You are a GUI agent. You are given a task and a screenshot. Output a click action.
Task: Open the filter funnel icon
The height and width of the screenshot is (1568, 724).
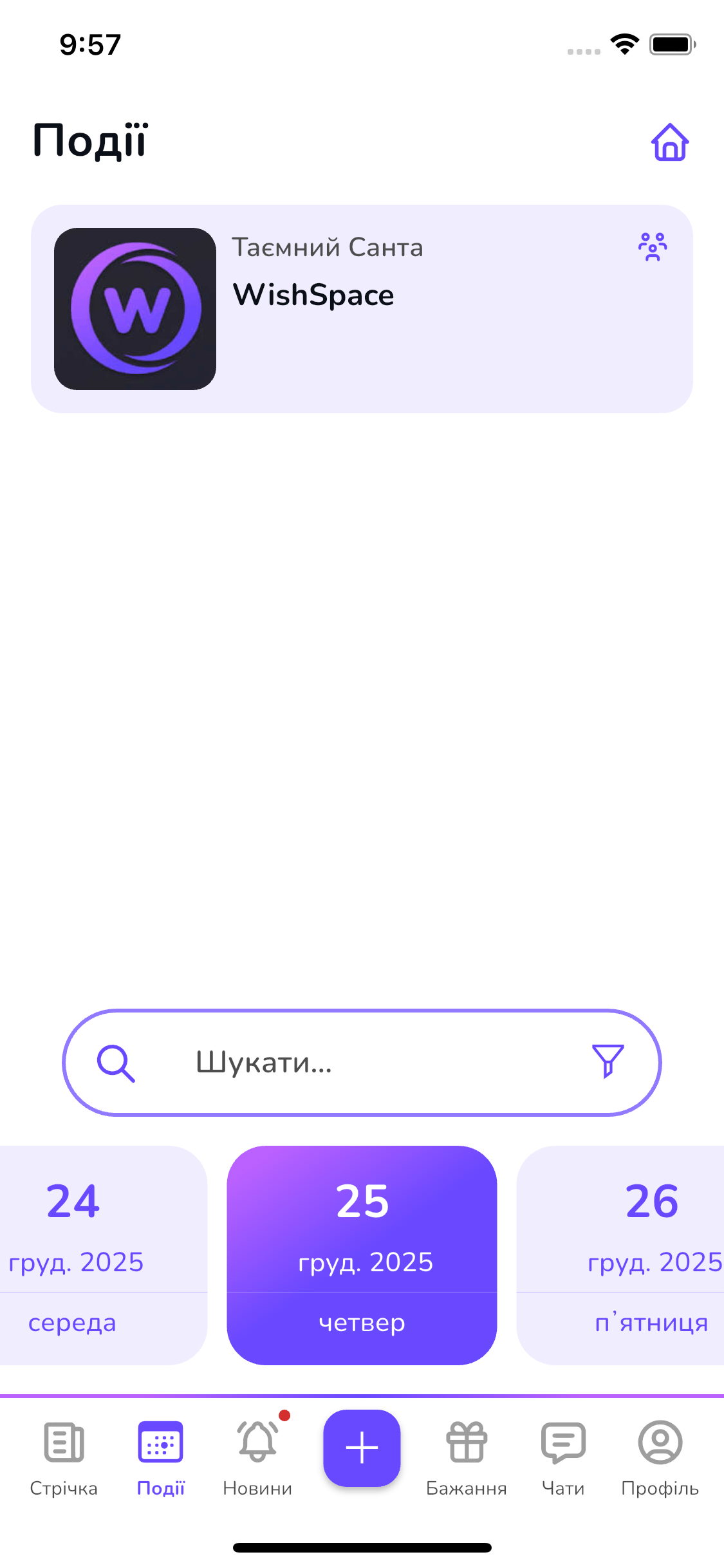click(x=608, y=1061)
